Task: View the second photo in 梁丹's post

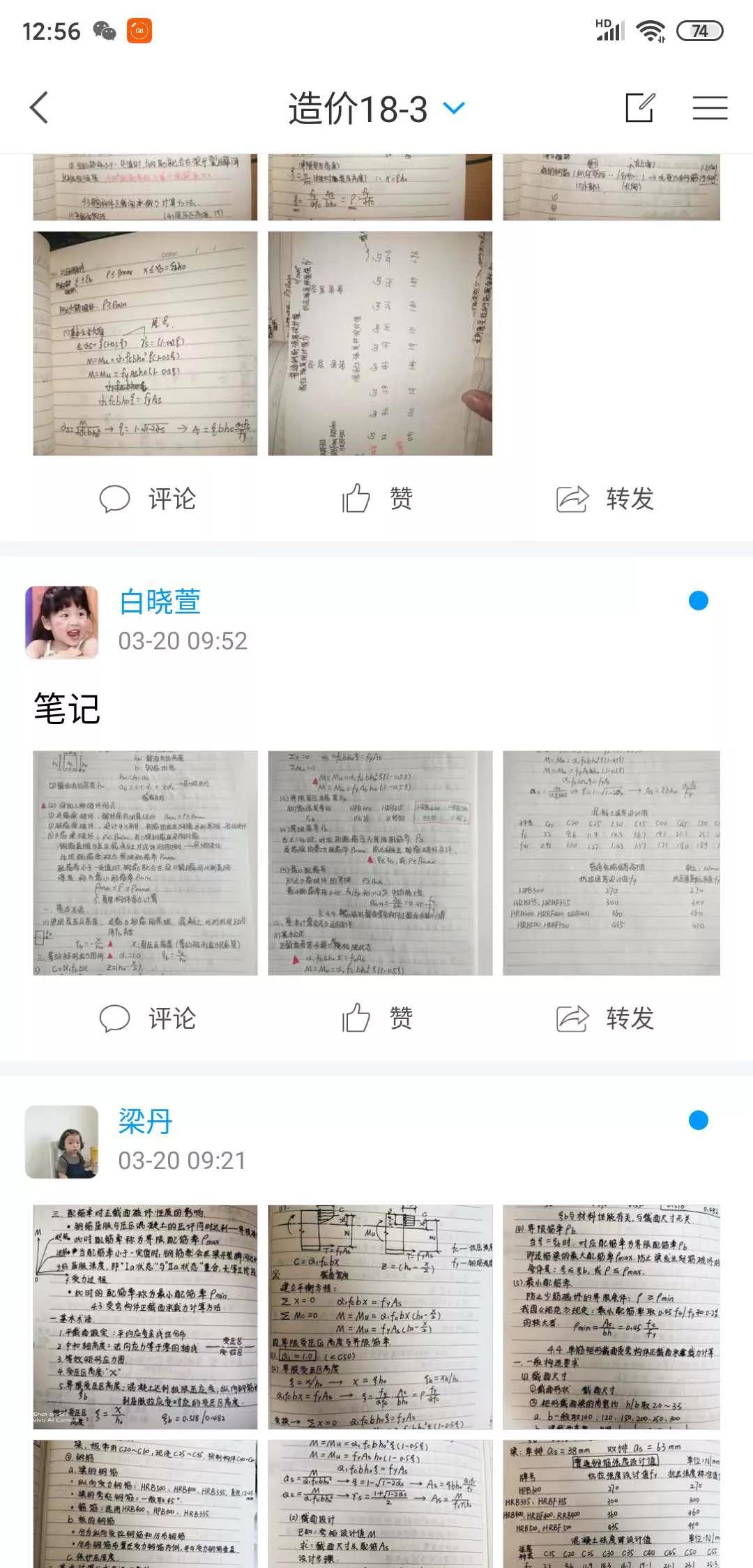Action: click(380, 1317)
